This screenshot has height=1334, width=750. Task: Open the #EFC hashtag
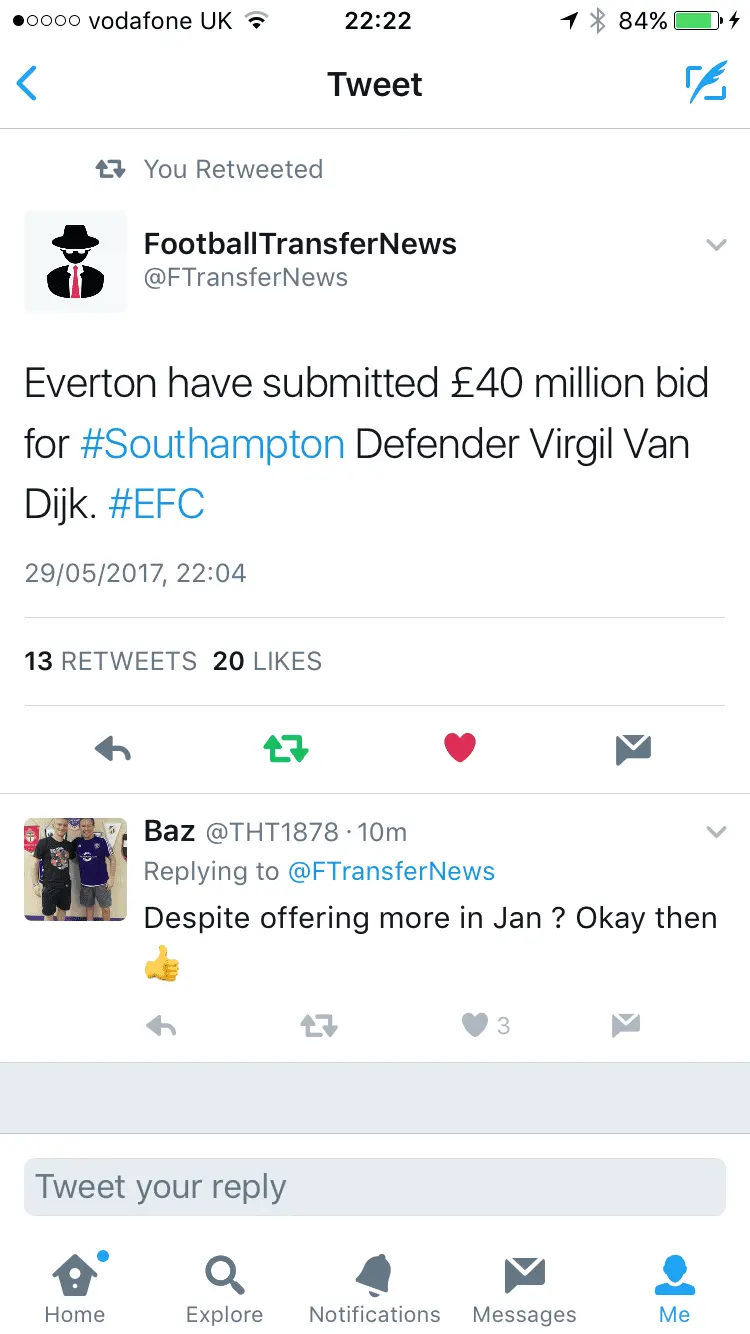tap(156, 505)
